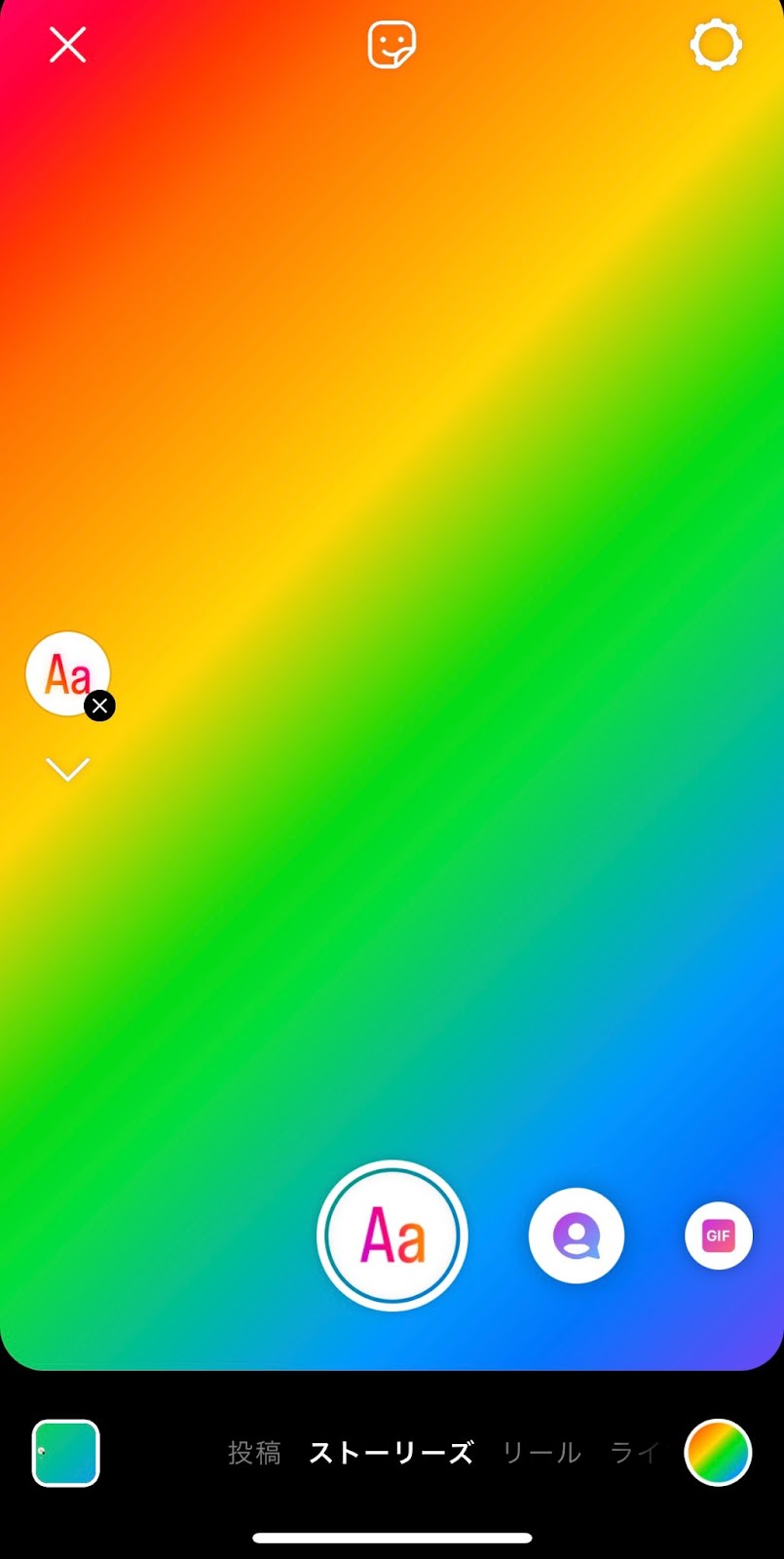
Task: Select the shoutout person option
Action: (577, 1236)
